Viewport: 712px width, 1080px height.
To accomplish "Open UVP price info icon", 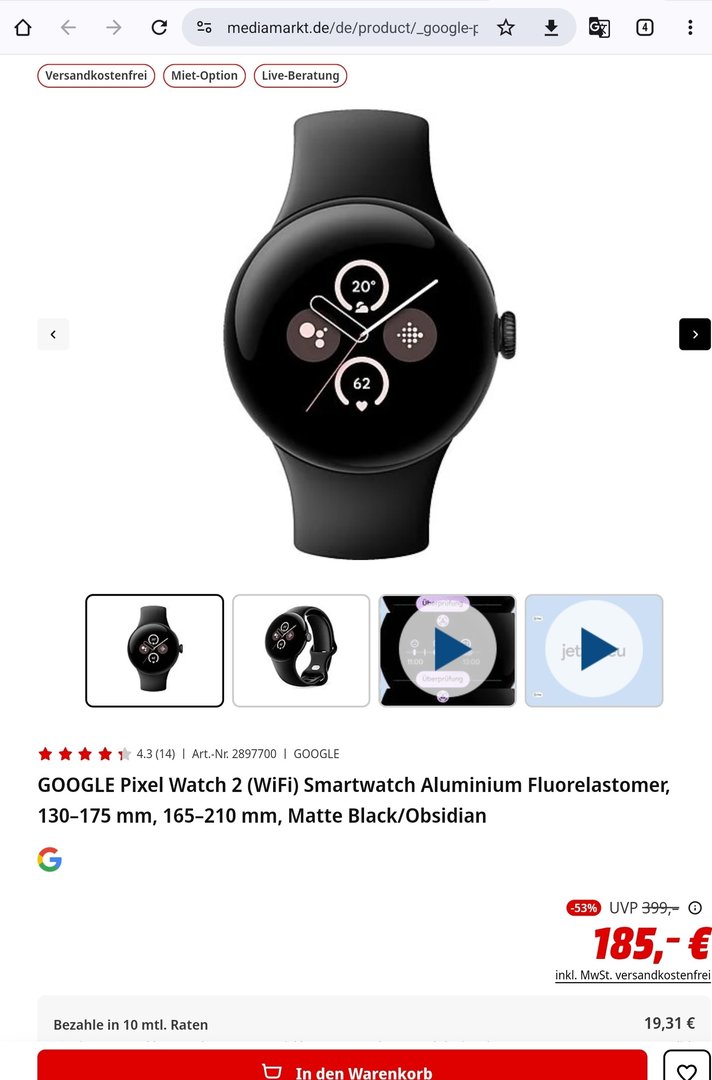I will click(x=695, y=908).
